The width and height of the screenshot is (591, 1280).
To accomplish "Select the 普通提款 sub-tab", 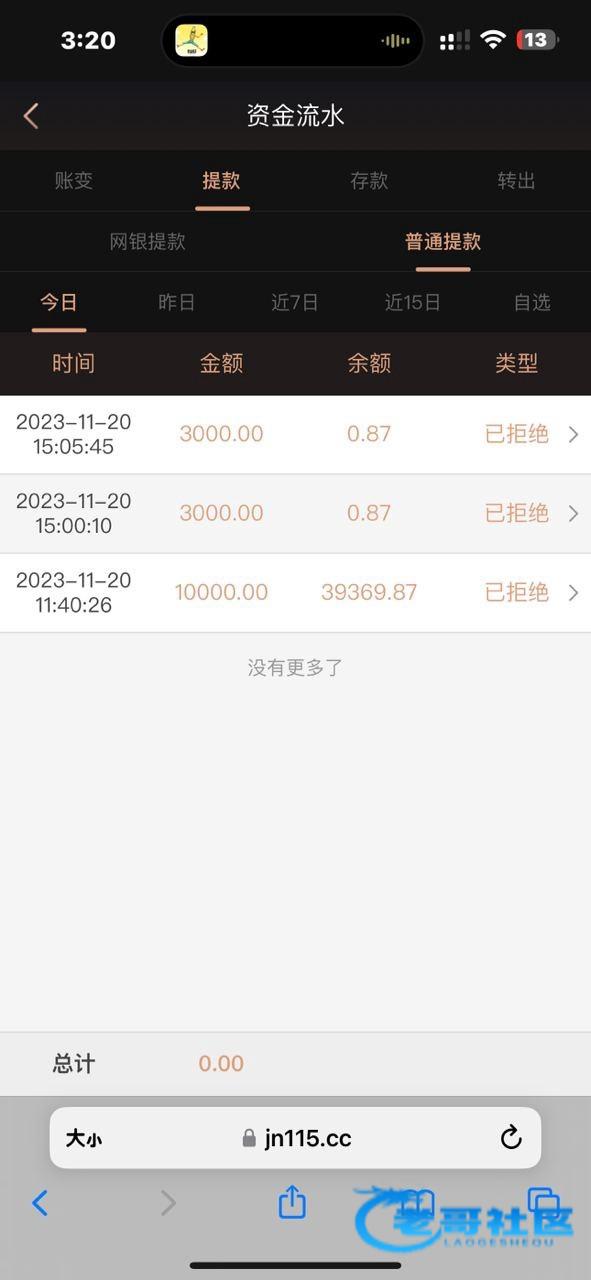I will pos(443,242).
